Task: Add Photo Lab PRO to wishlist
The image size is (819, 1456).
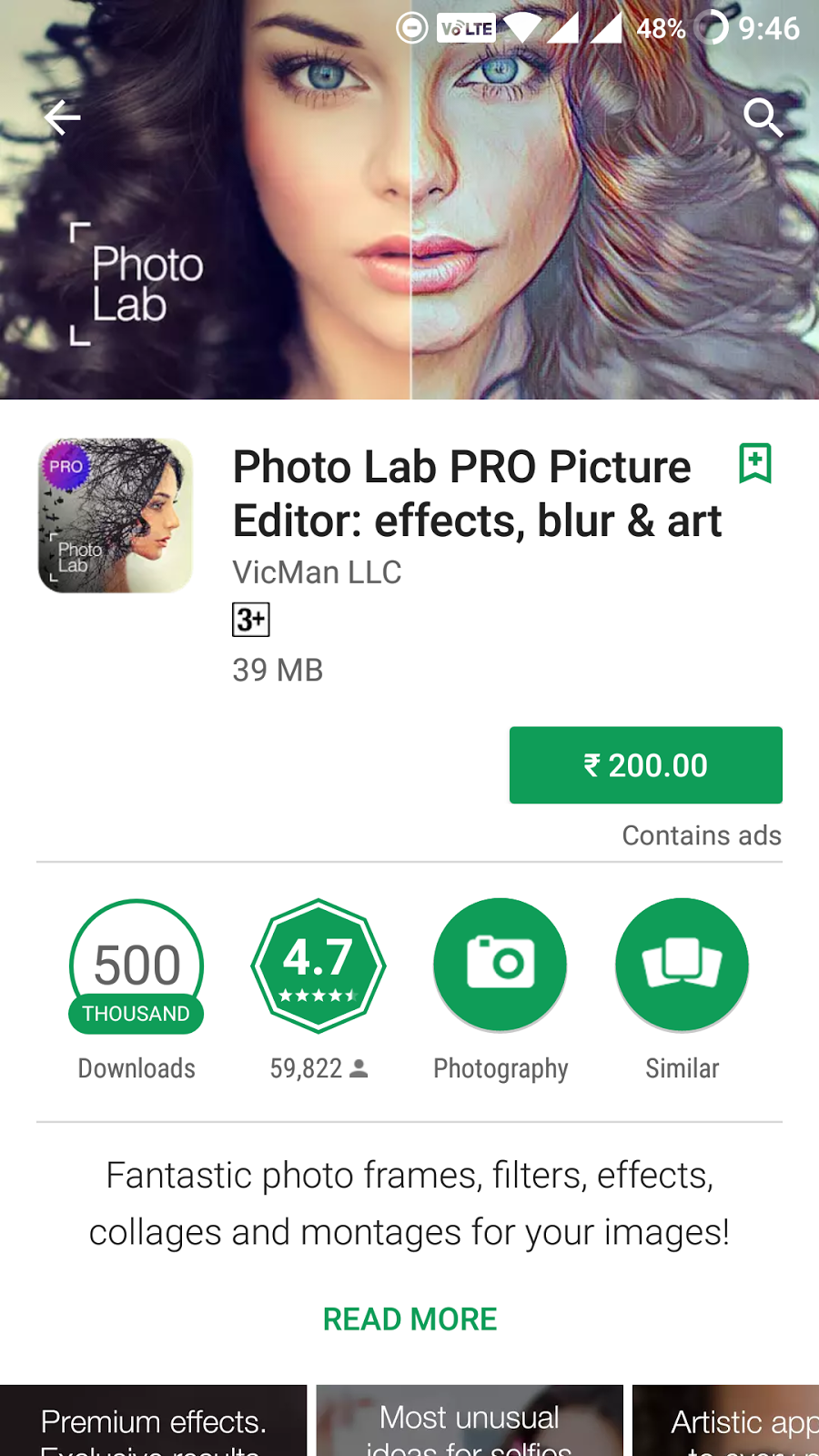Action: tap(754, 463)
